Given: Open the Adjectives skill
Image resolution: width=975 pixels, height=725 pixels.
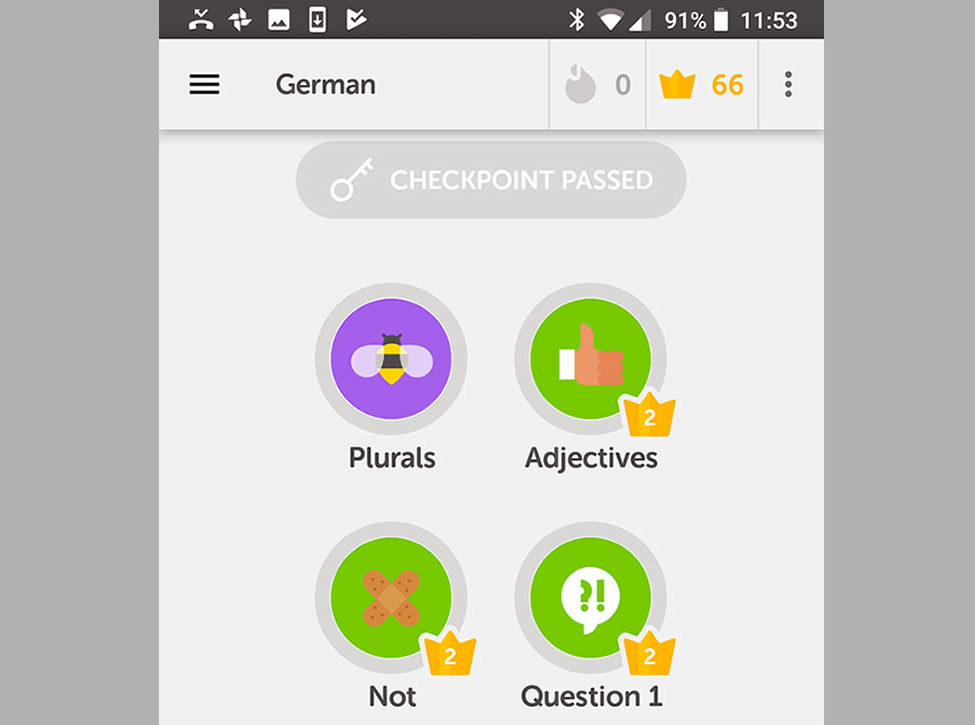Looking at the screenshot, I should (x=590, y=358).
